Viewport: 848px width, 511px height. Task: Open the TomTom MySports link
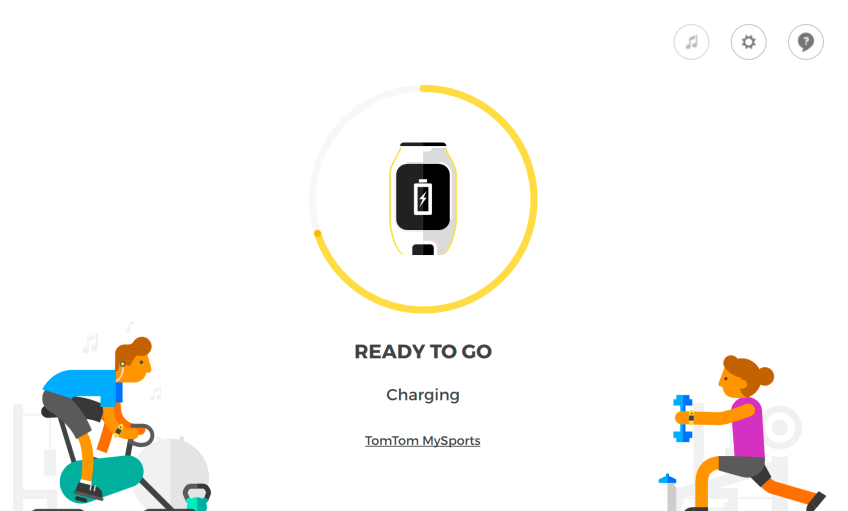(422, 440)
